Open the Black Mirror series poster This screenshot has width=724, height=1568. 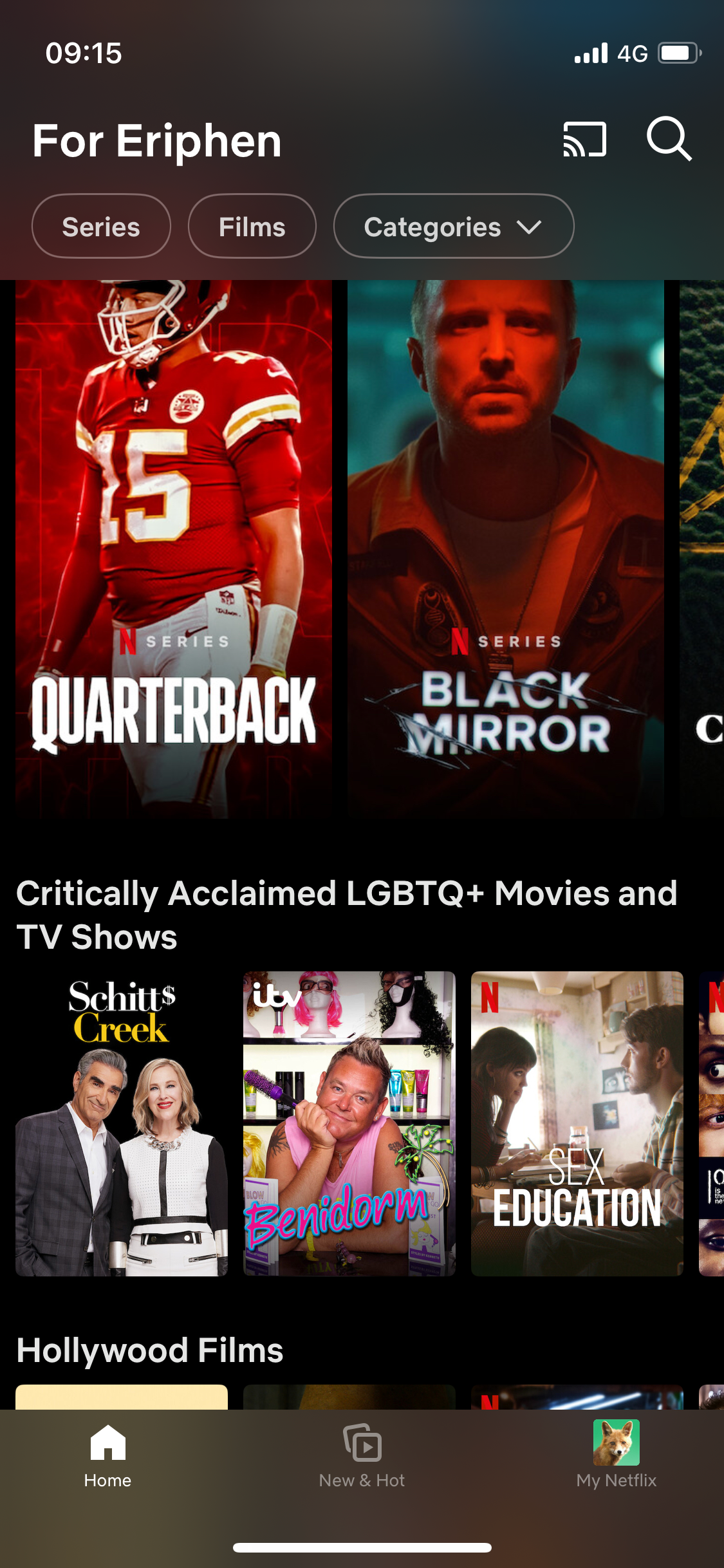pyautogui.click(x=505, y=548)
